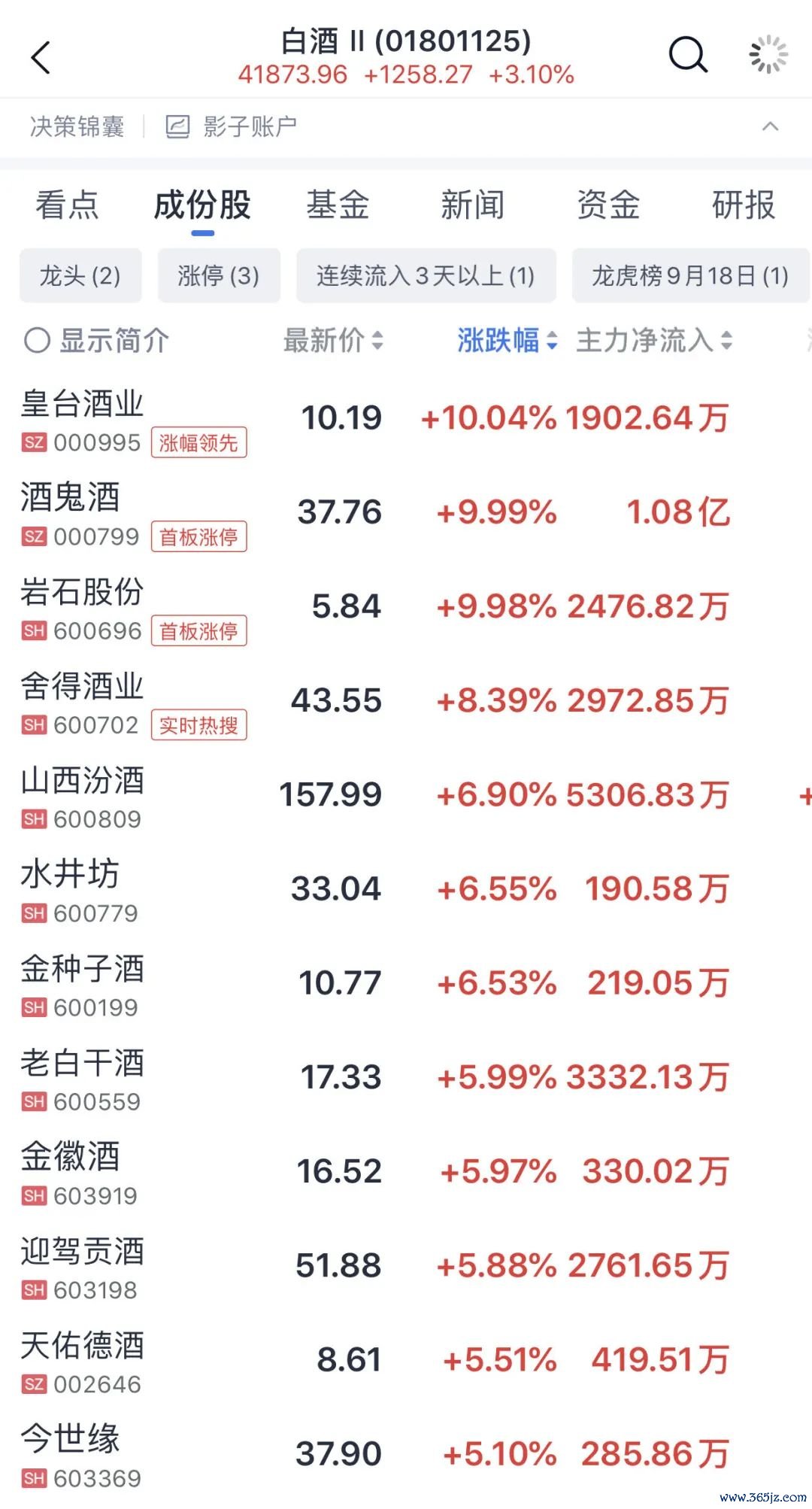The image size is (812, 1509).
Task: Filter by 涨停 (3) chip
Action: (219, 275)
